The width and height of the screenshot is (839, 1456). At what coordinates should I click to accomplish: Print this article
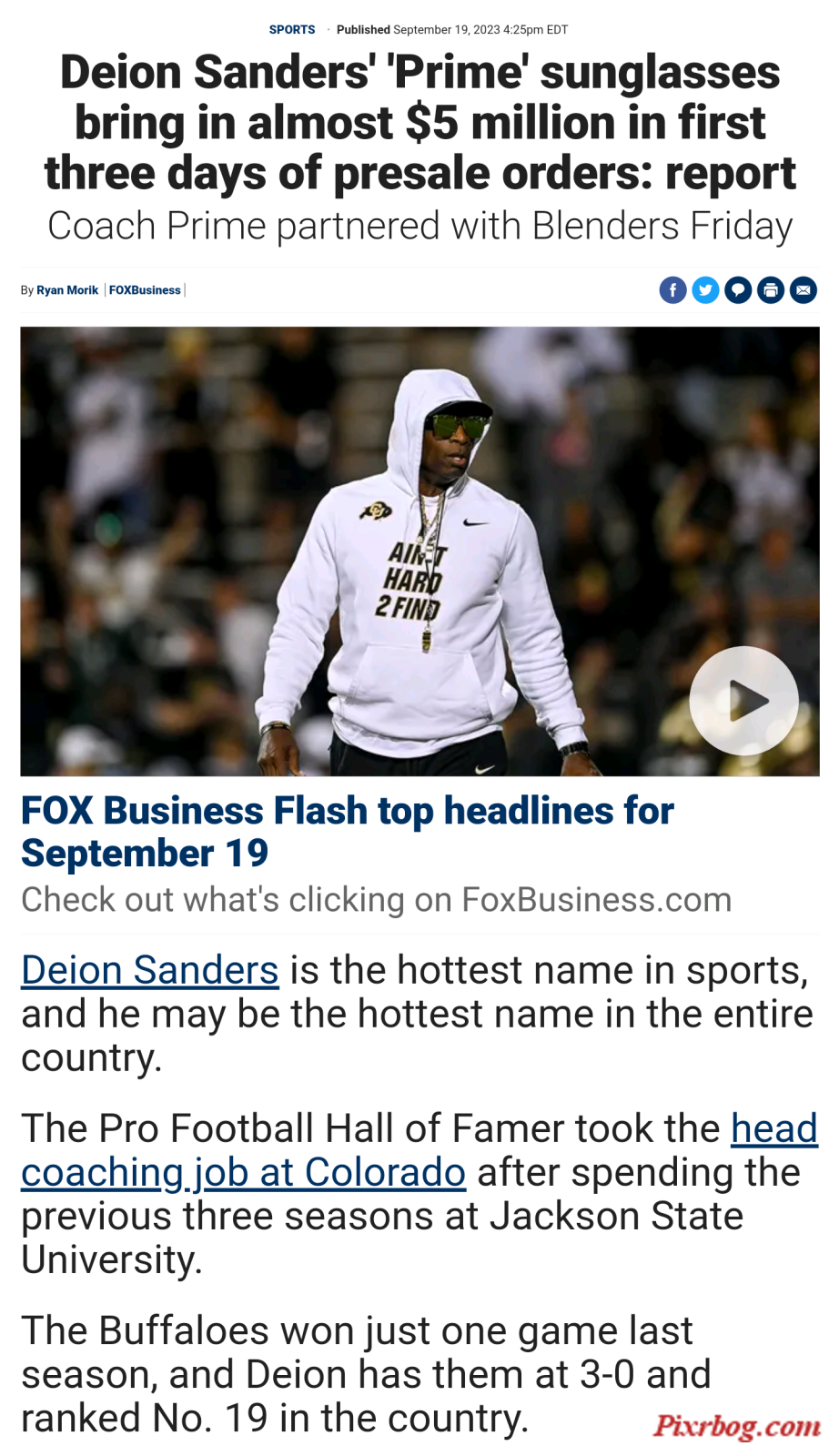point(771,290)
